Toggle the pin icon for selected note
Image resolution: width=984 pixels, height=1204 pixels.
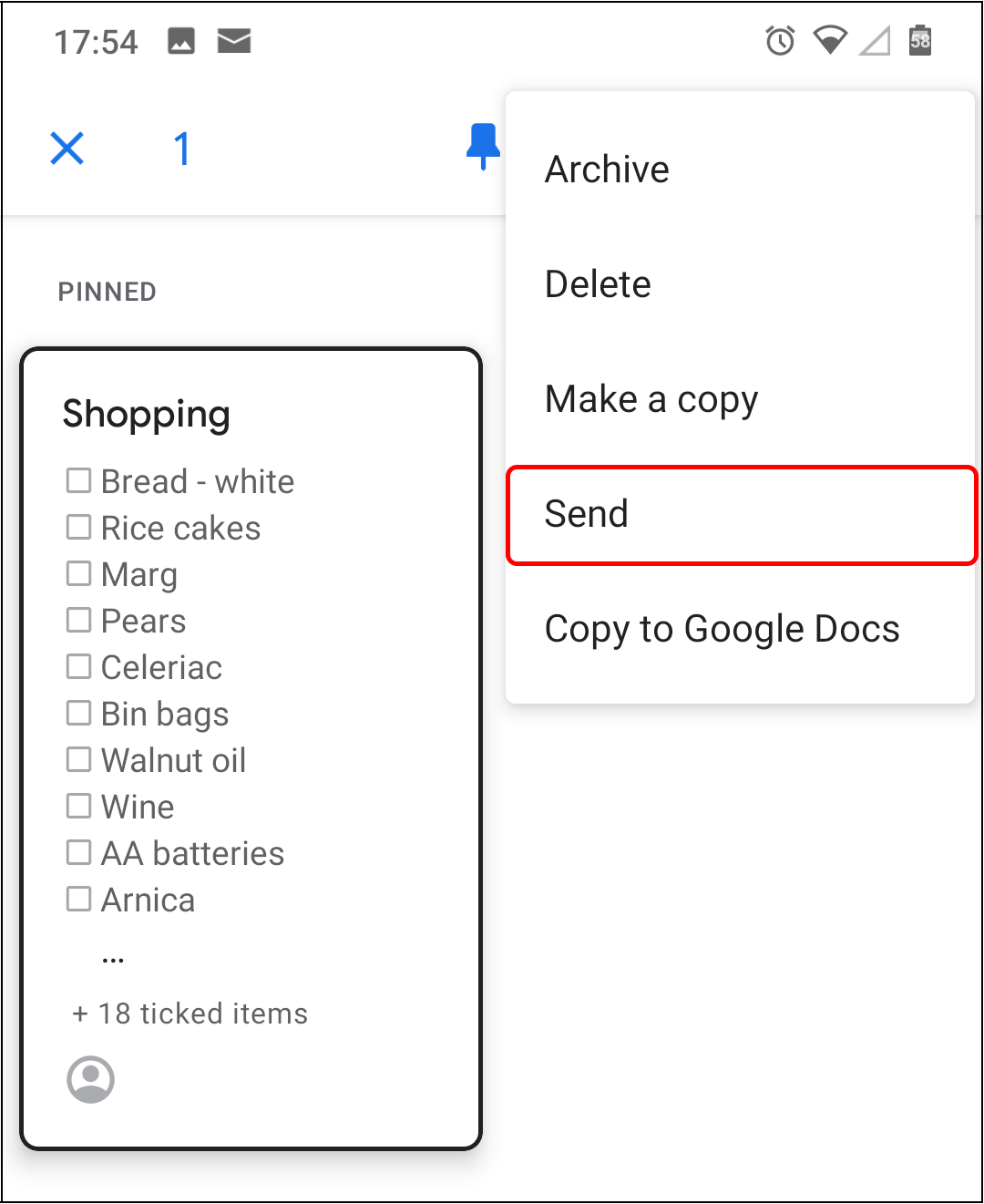[x=482, y=146]
